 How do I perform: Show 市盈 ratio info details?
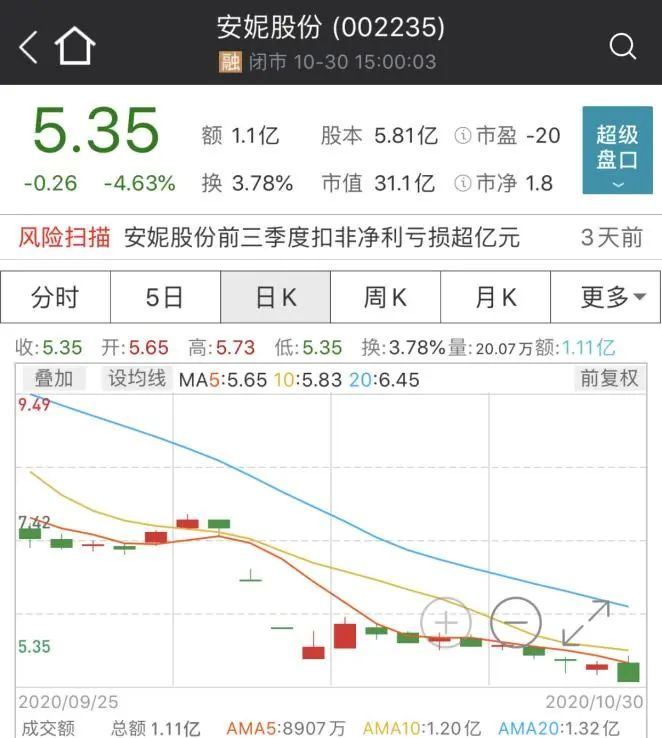click(462, 136)
